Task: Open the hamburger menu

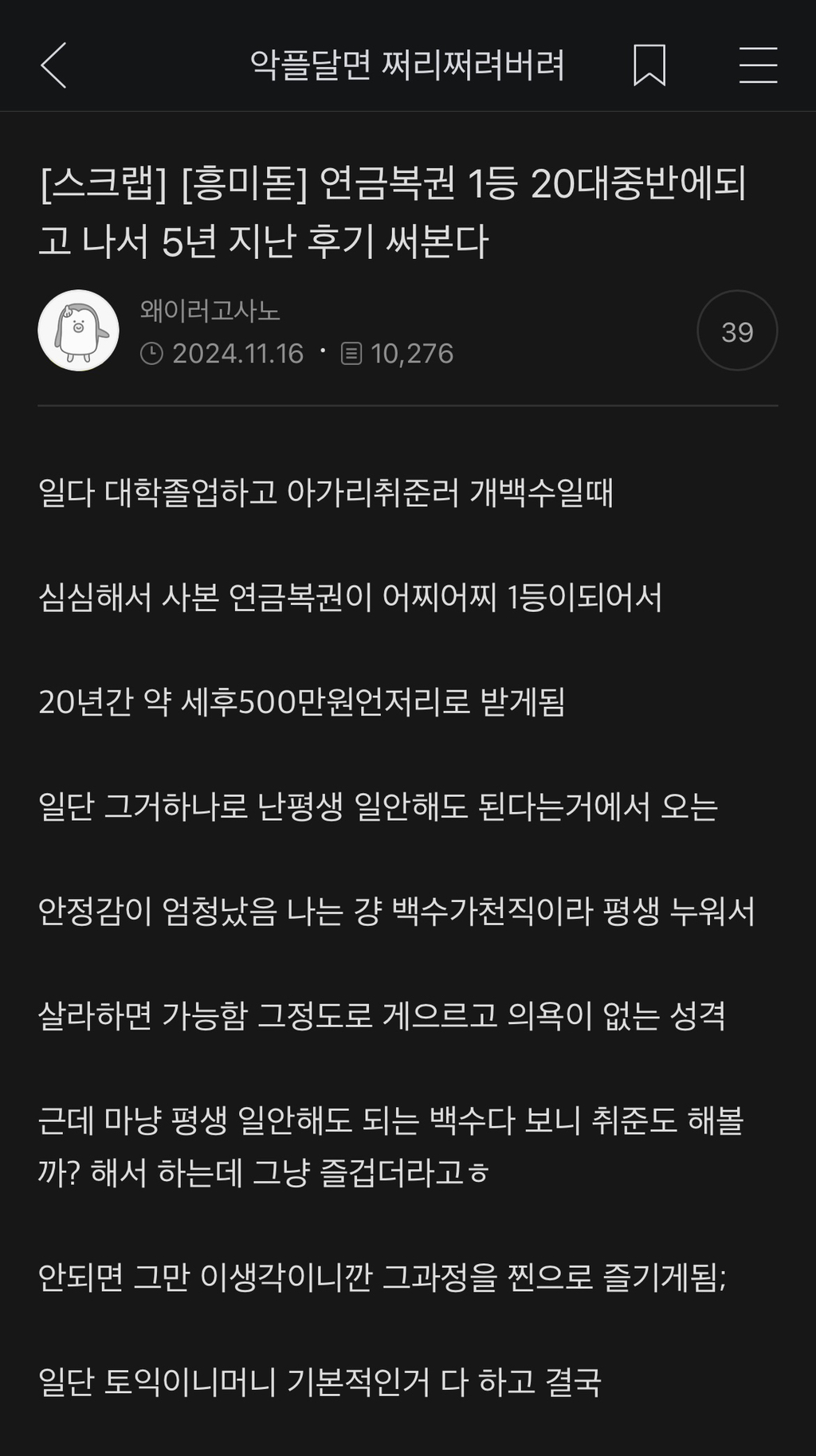Action: [757, 65]
